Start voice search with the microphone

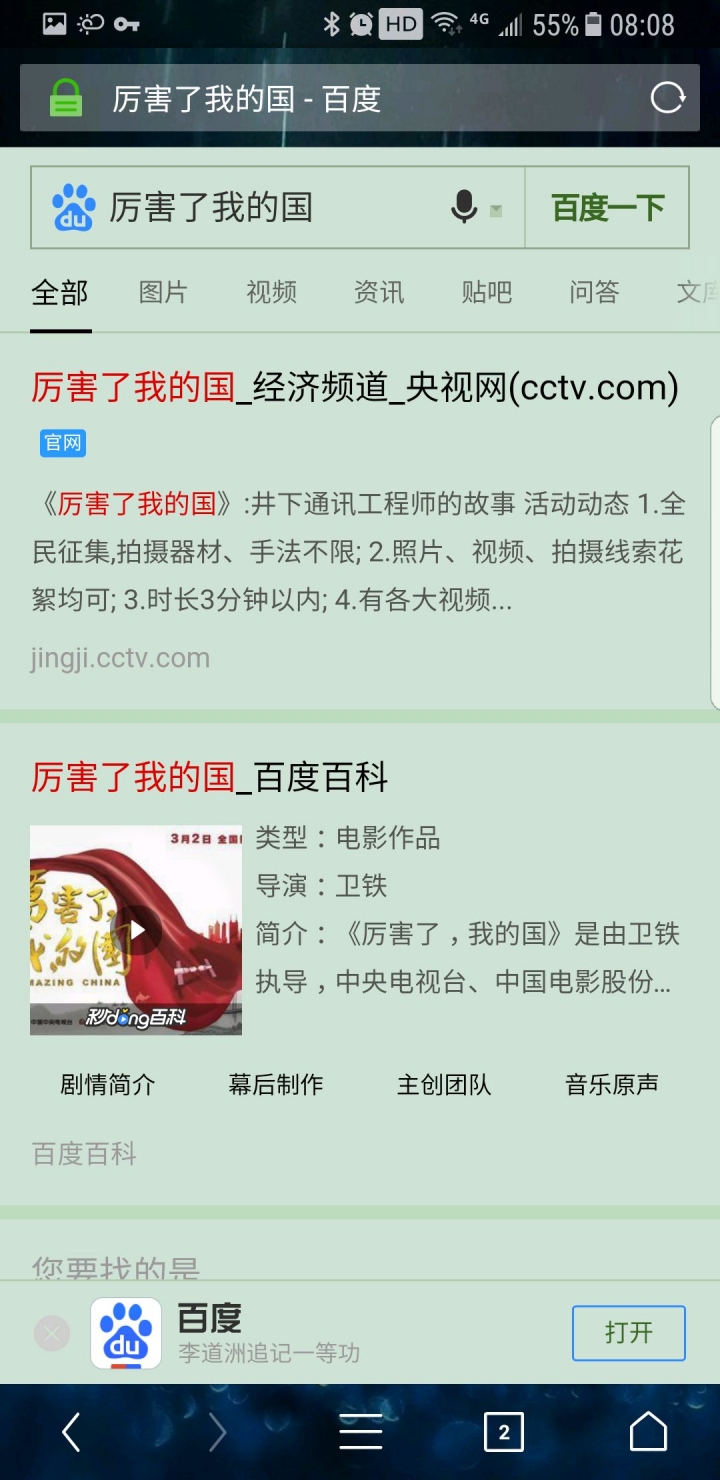point(464,208)
